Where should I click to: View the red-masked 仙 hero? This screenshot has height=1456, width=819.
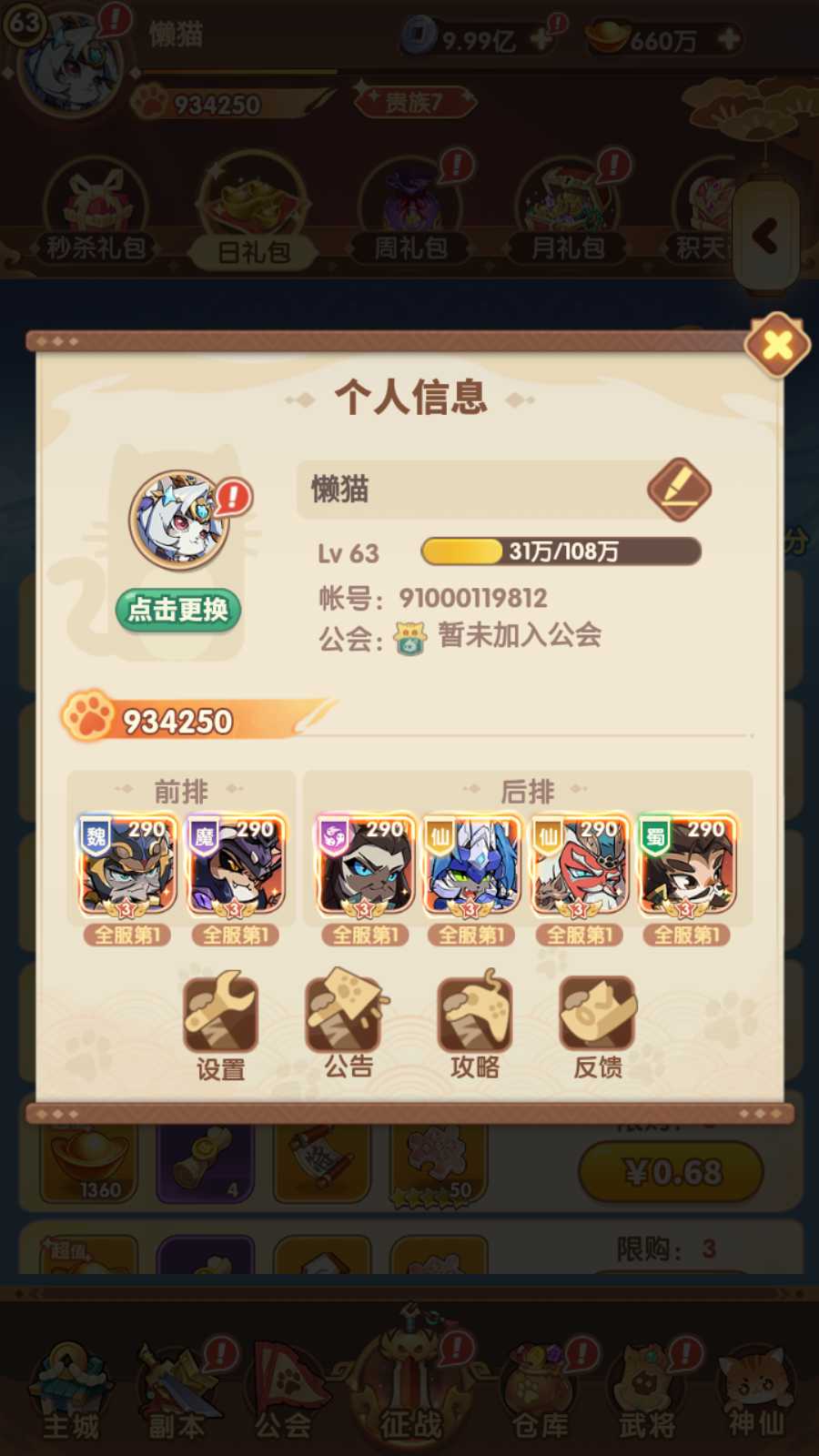[x=579, y=866]
